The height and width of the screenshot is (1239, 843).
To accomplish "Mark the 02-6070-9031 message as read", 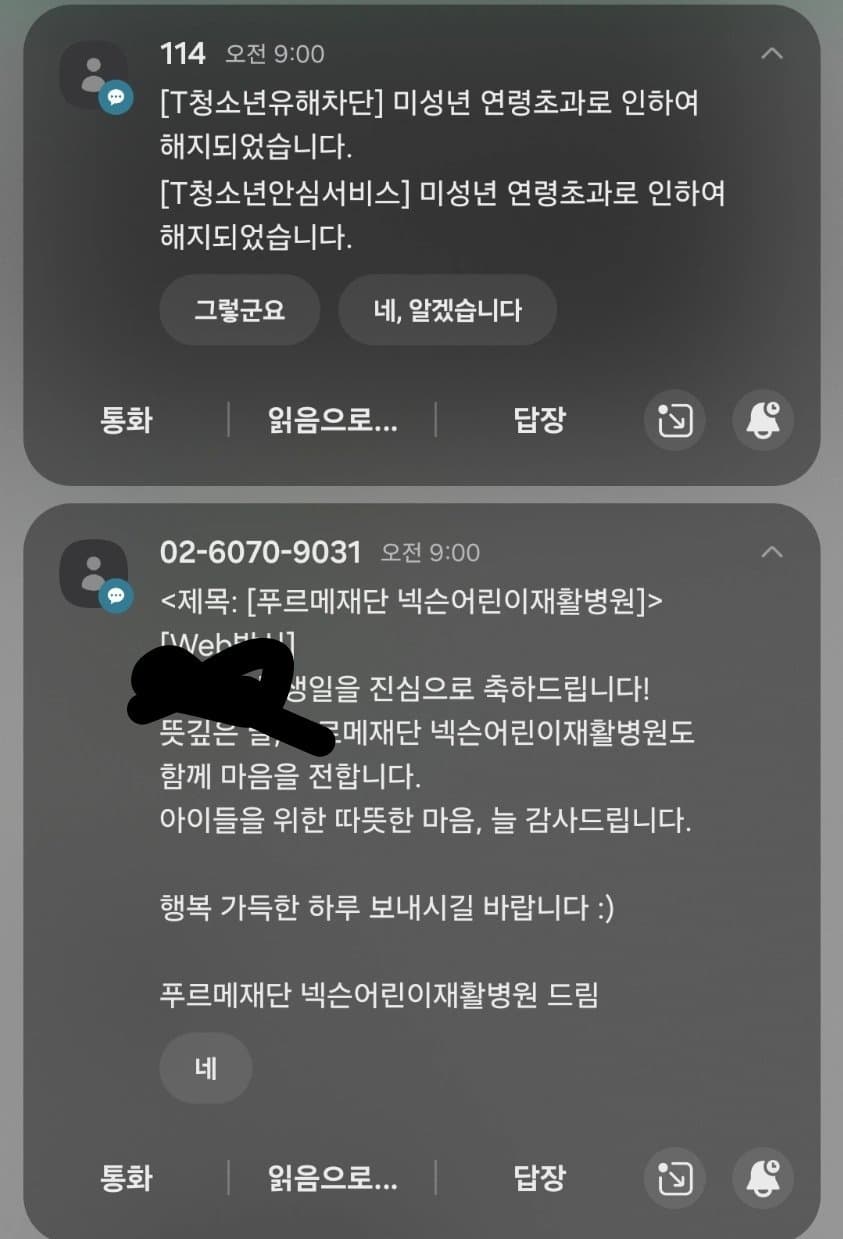I will pyautogui.click(x=332, y=1177).
